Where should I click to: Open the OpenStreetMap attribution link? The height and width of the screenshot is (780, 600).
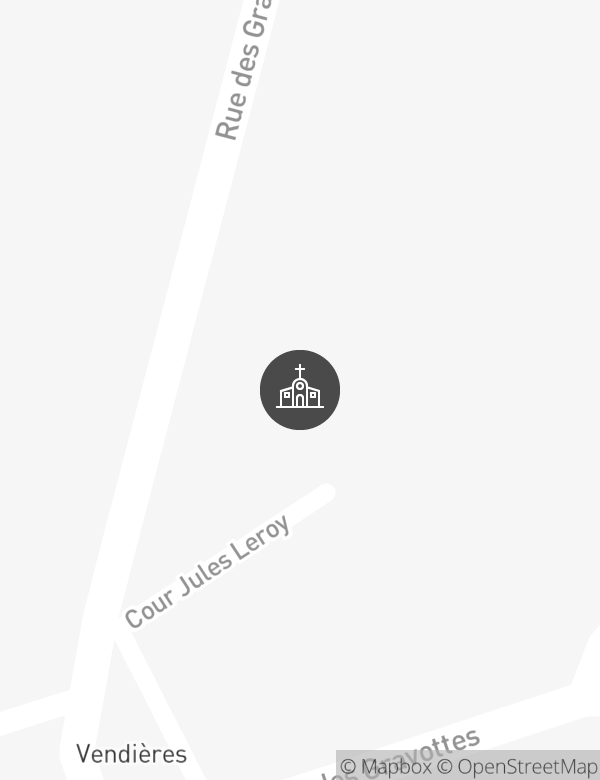[x=518, y=767]
